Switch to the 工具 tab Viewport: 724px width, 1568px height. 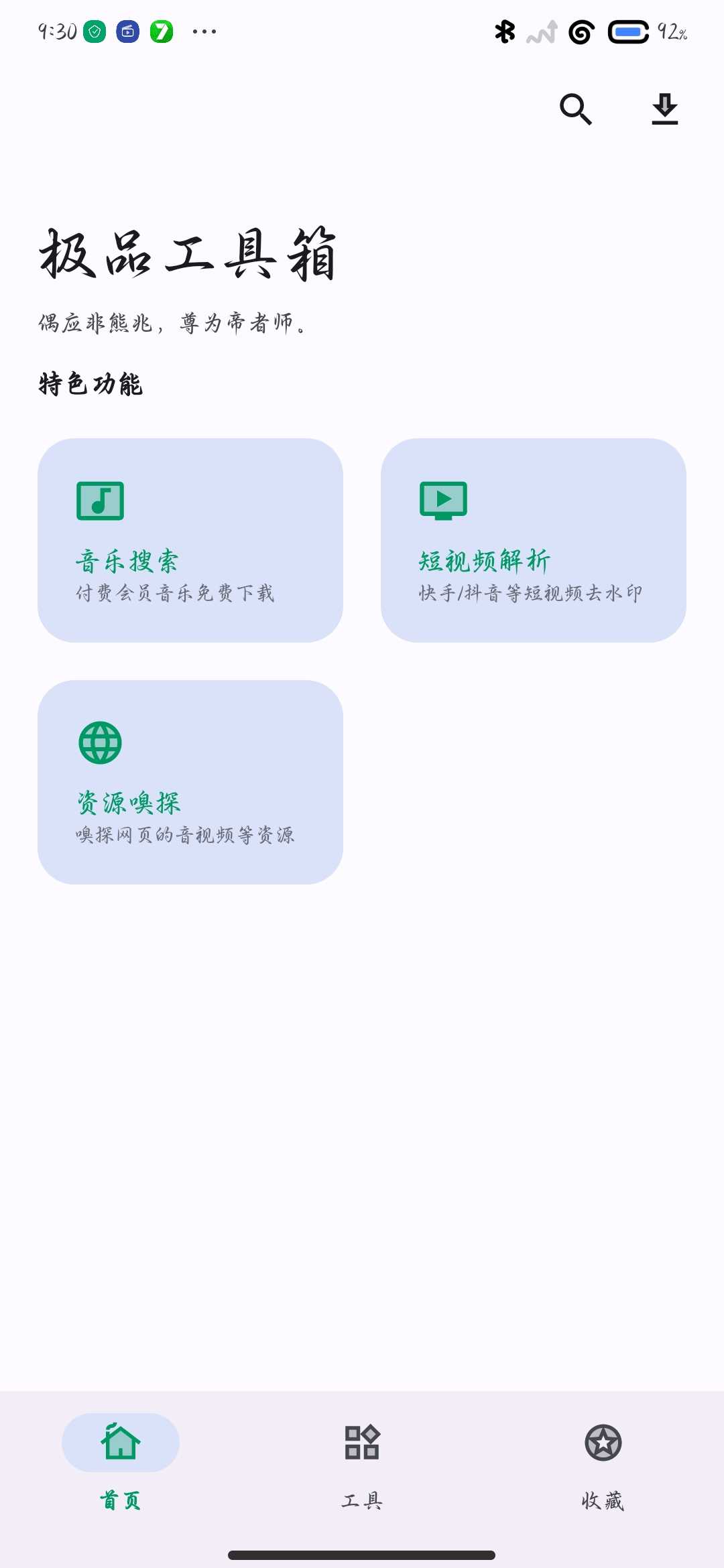[x=362, y=1461]
